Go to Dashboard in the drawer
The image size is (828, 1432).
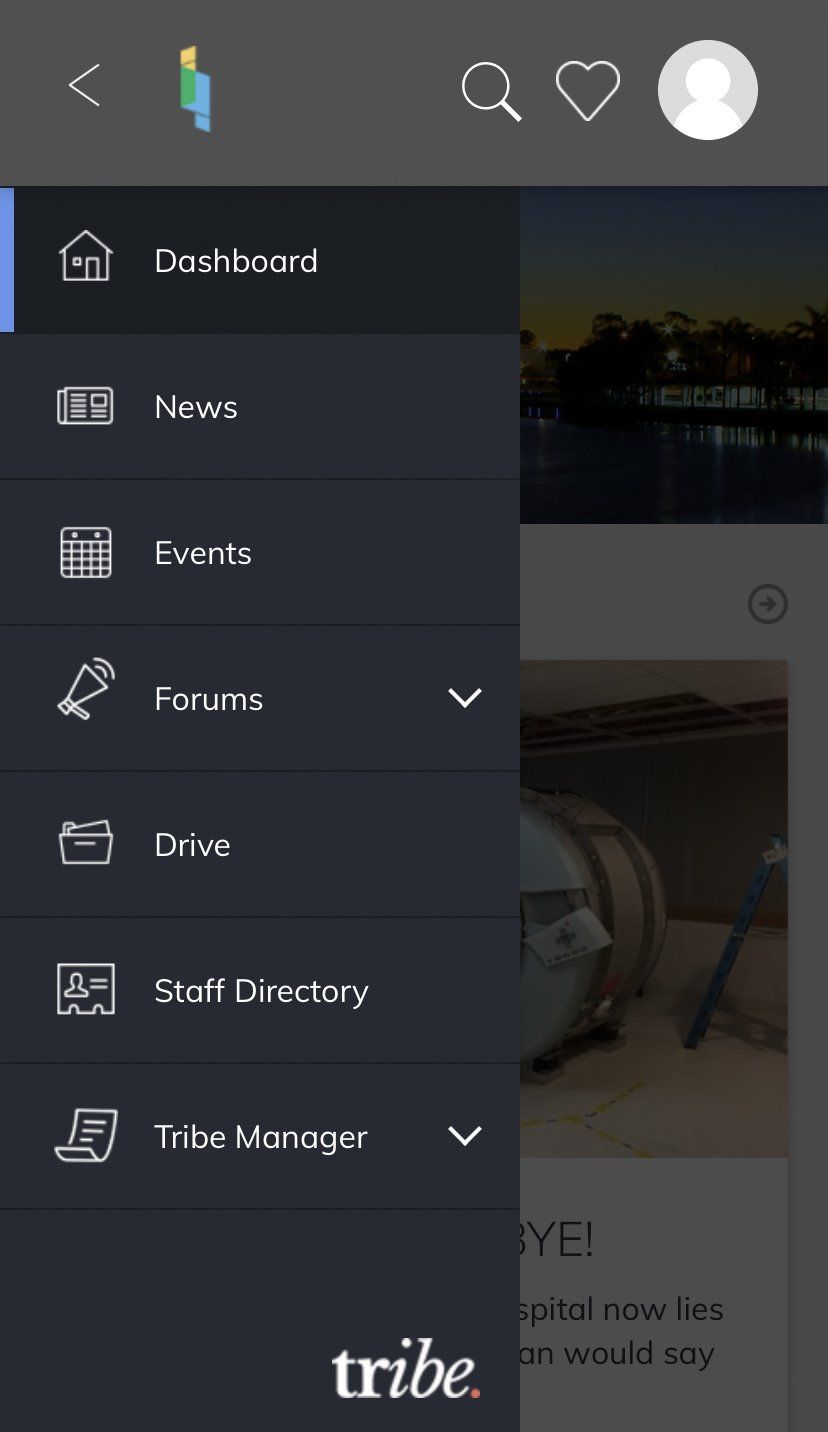[x=260, y=260]
